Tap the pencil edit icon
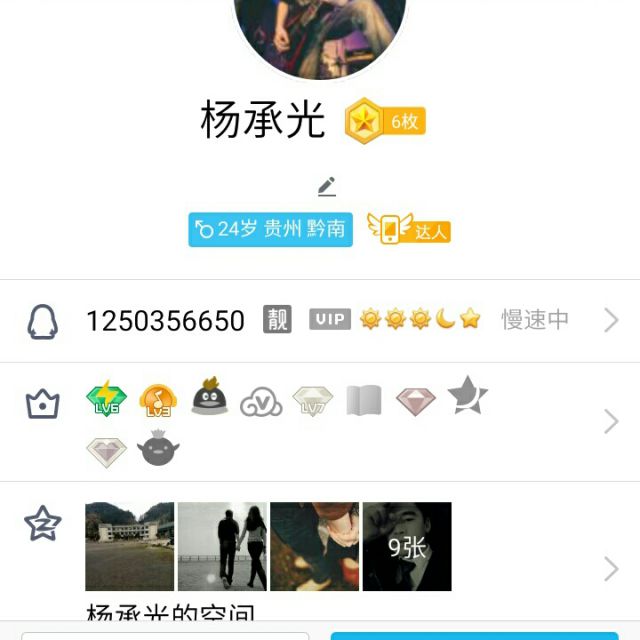This screenshot has height=640, width=640. pos(326,187)
